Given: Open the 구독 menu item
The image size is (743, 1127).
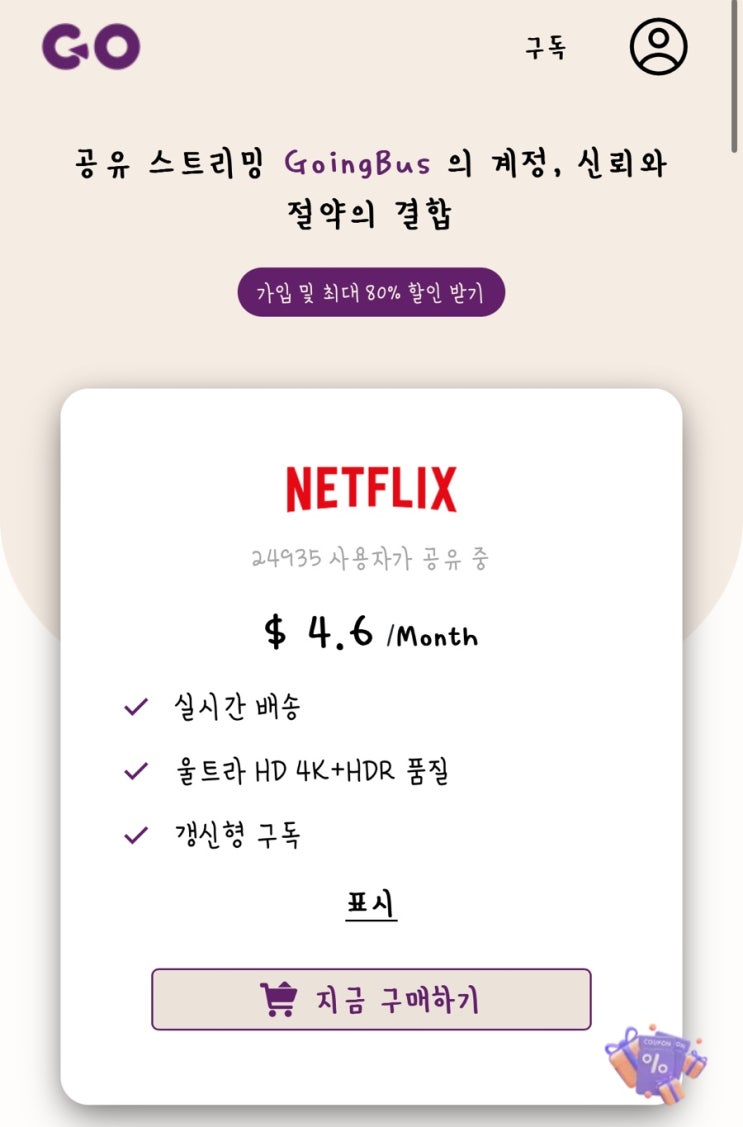Looking at the screenshot, I should click(x=542, y=47).
